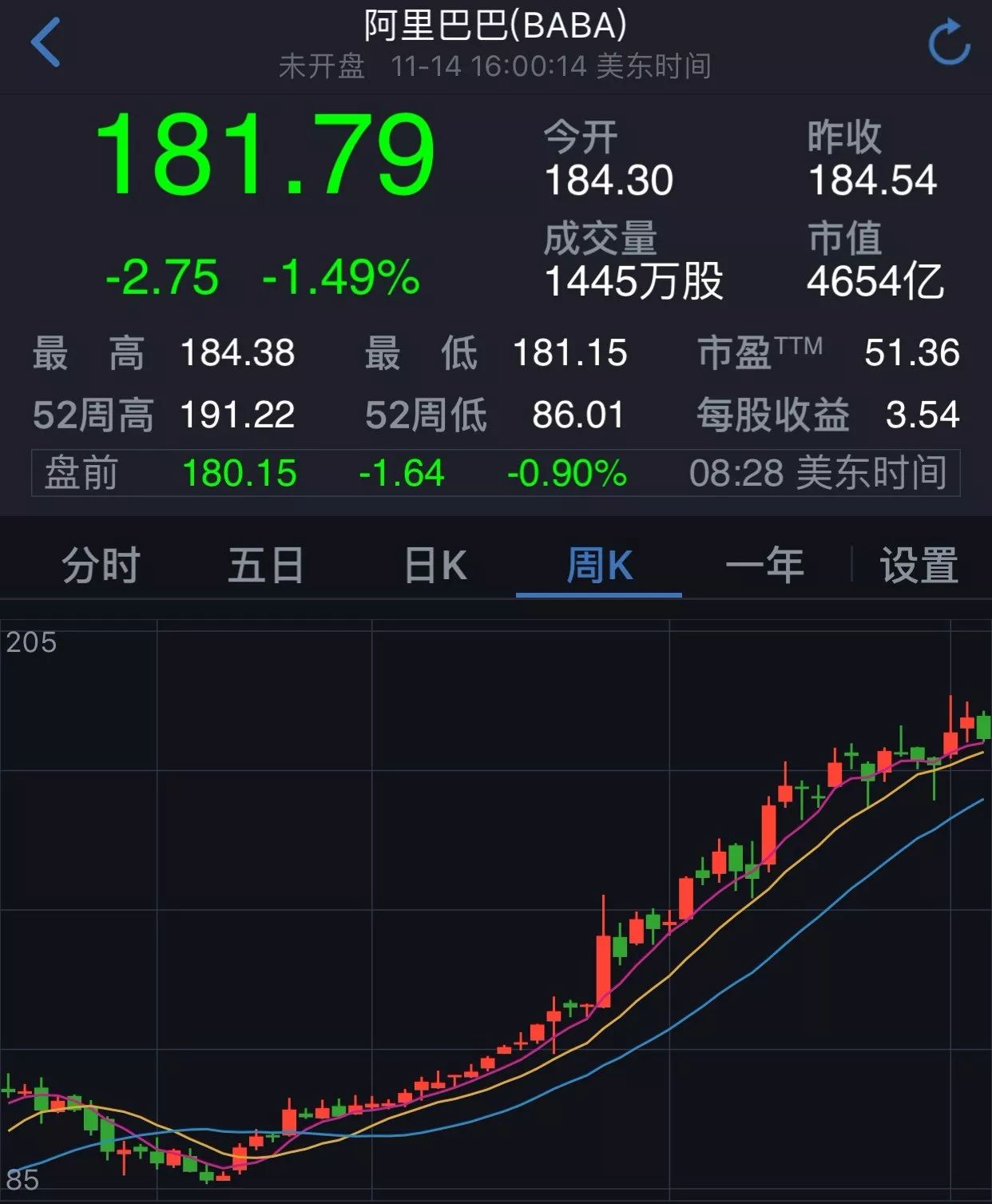This screenshot has height=1204, width=992.
Task: Tap the 阿里巴巴(BABA) title
Action: [495, 22]
